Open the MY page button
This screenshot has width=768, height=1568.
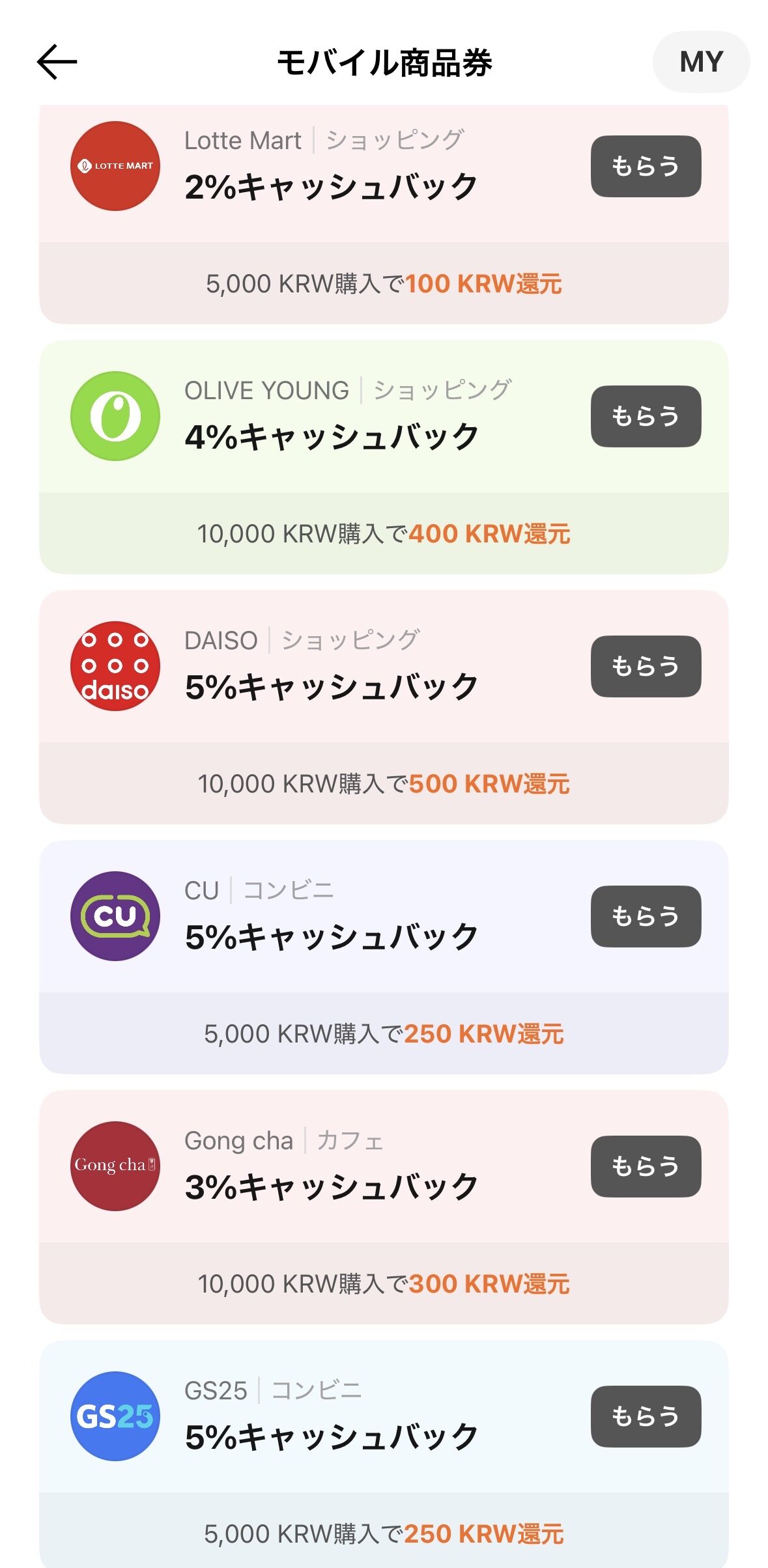[701, 61]
